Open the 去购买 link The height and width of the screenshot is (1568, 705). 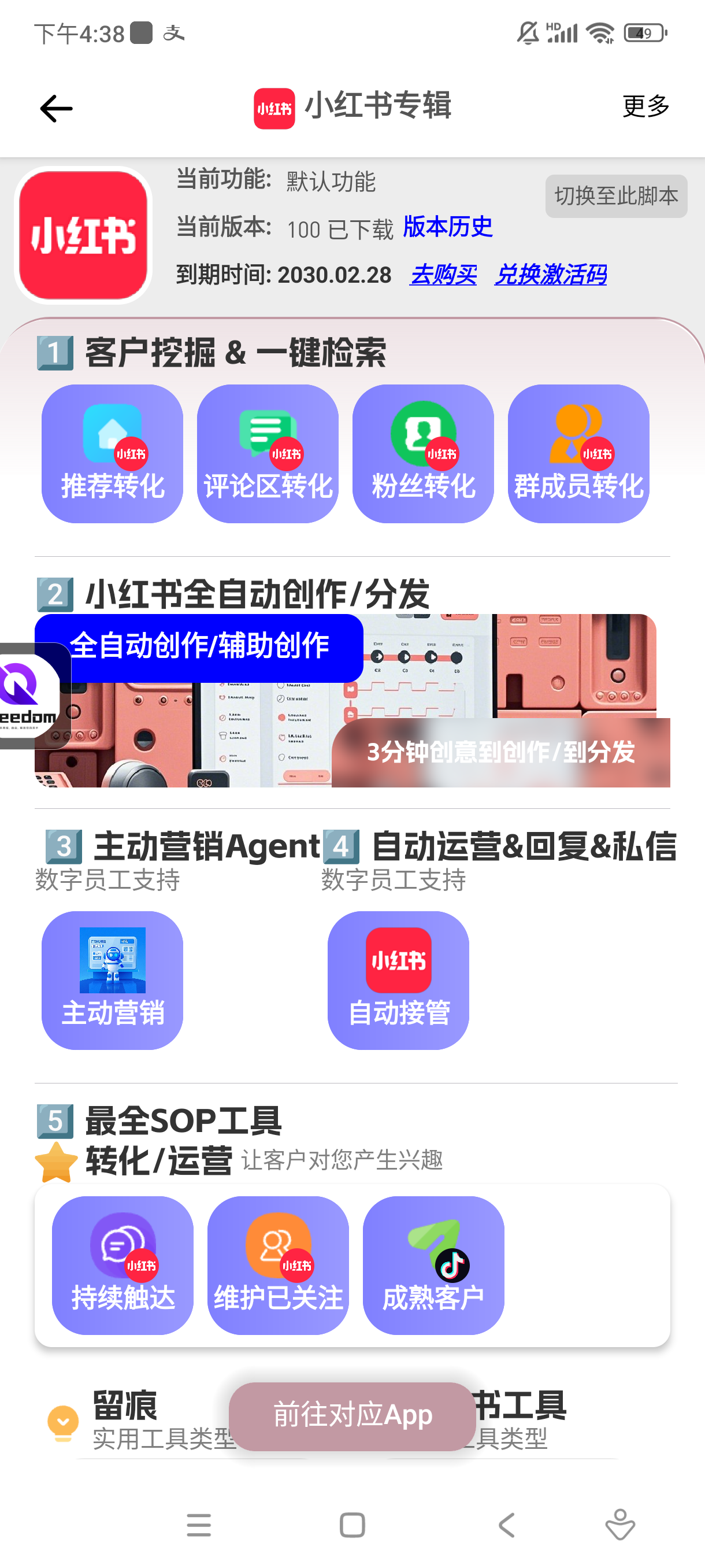pyautogui.click(x=443, y=275)
